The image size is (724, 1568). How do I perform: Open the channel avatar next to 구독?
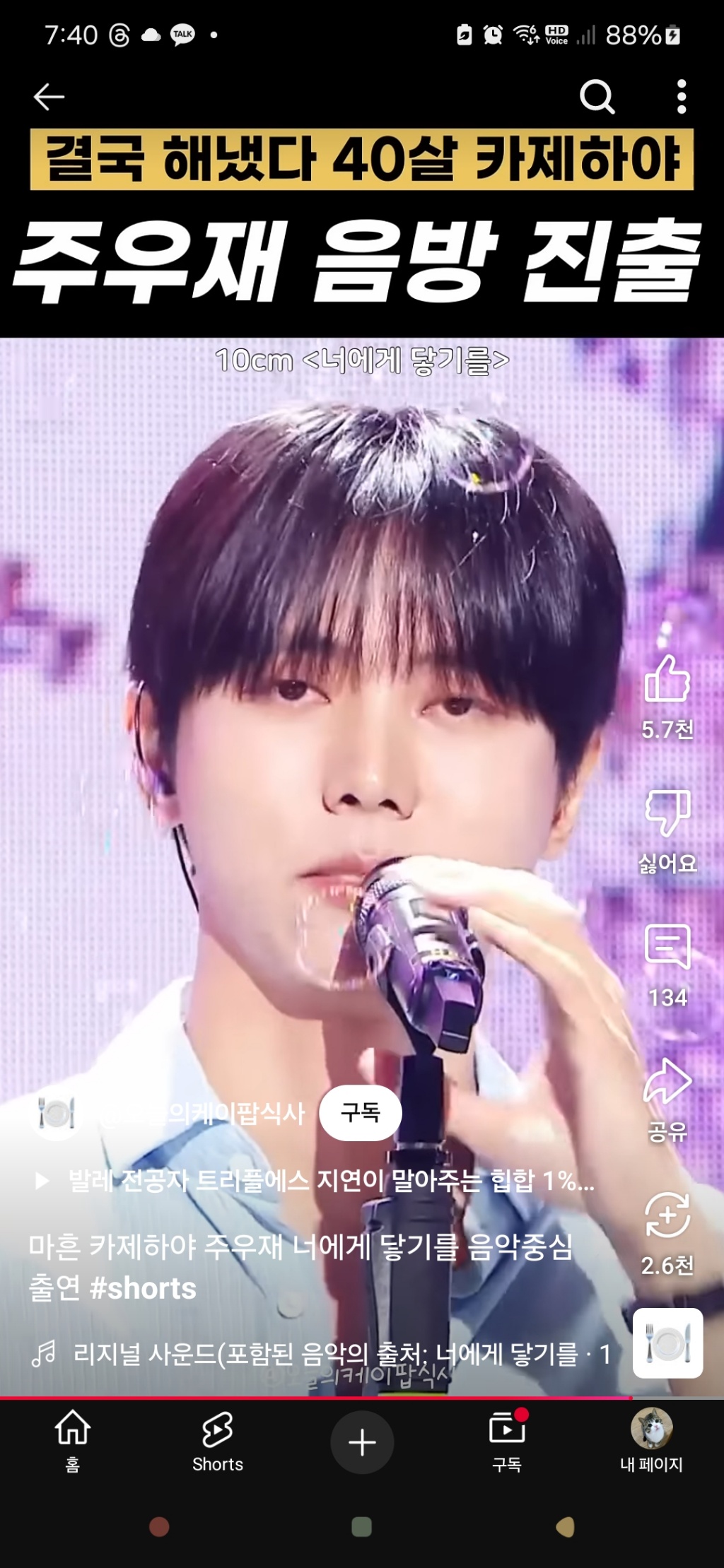57,1114
